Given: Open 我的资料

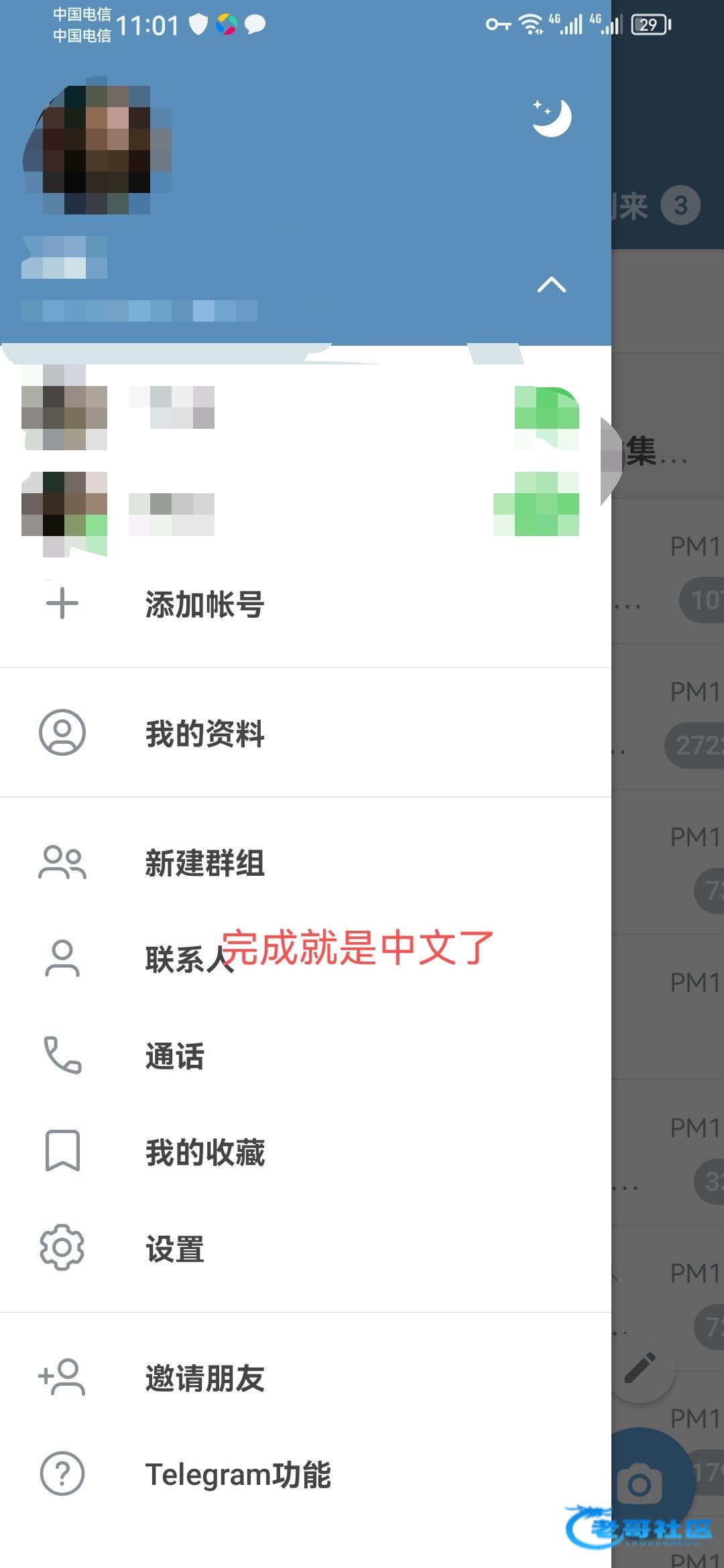Looking at the screenshot, I should coord(306,732).
